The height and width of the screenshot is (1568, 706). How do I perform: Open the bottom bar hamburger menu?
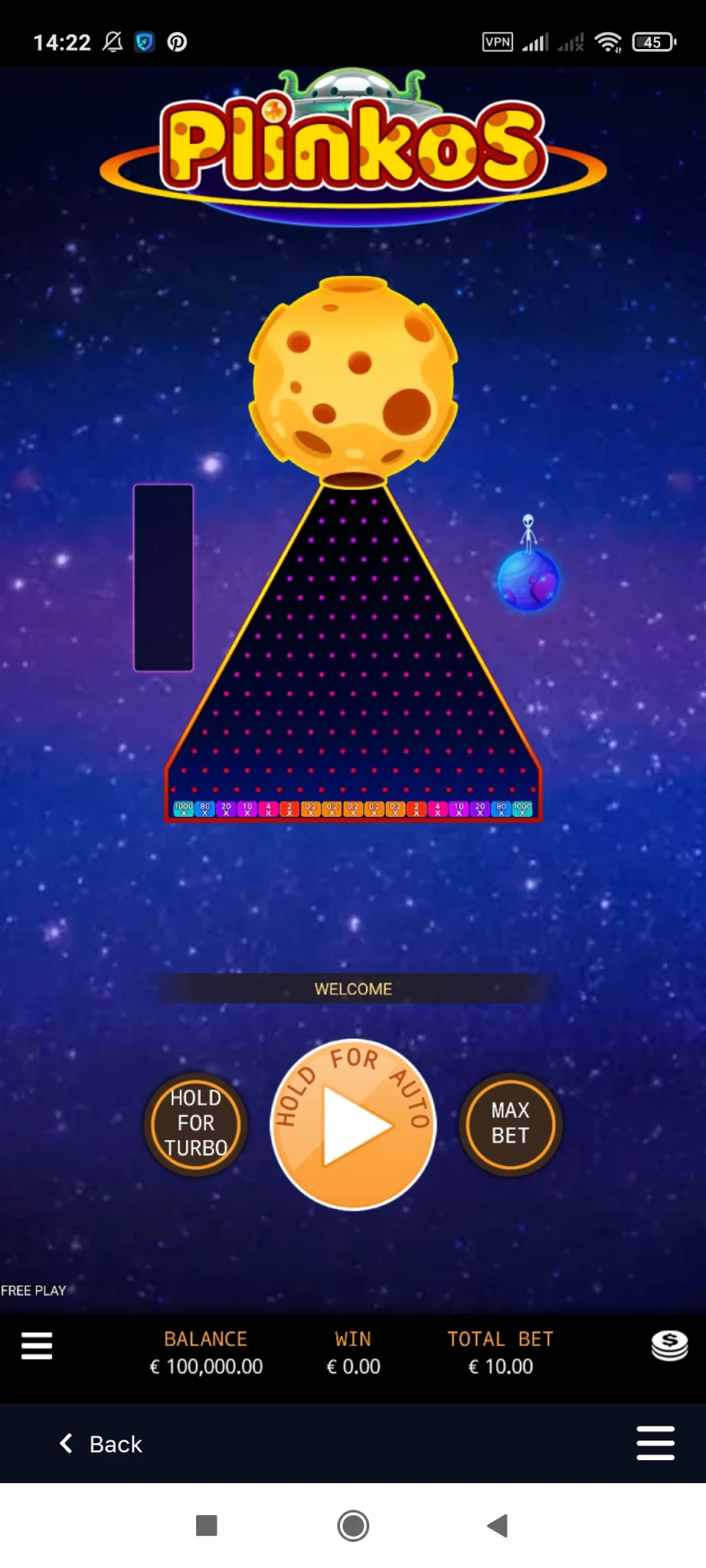655,1443
